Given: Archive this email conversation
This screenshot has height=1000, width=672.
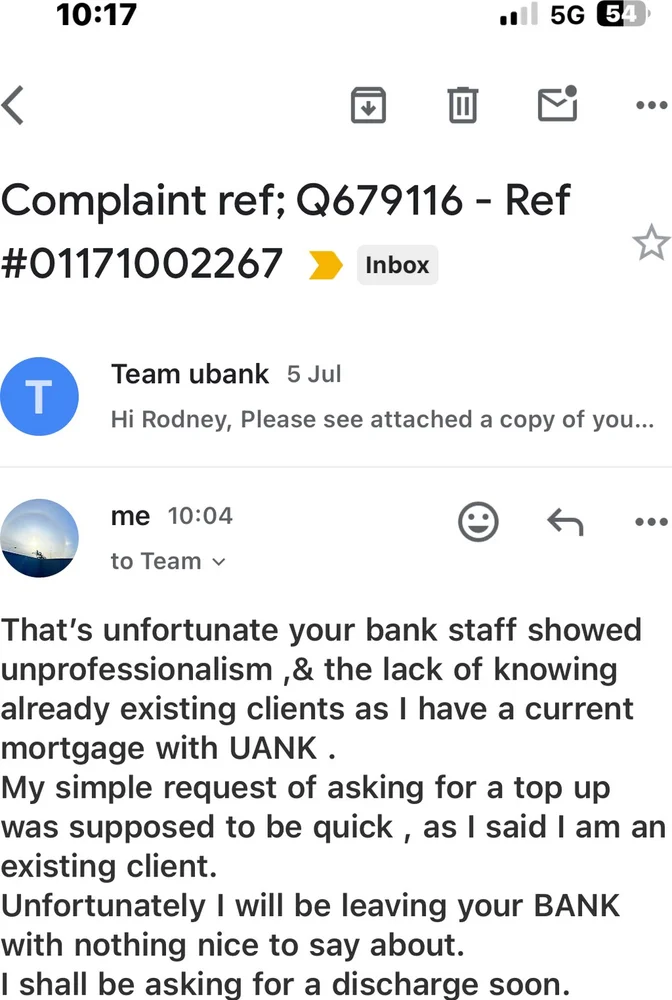Looking at the screenshot, I should 368,104.
